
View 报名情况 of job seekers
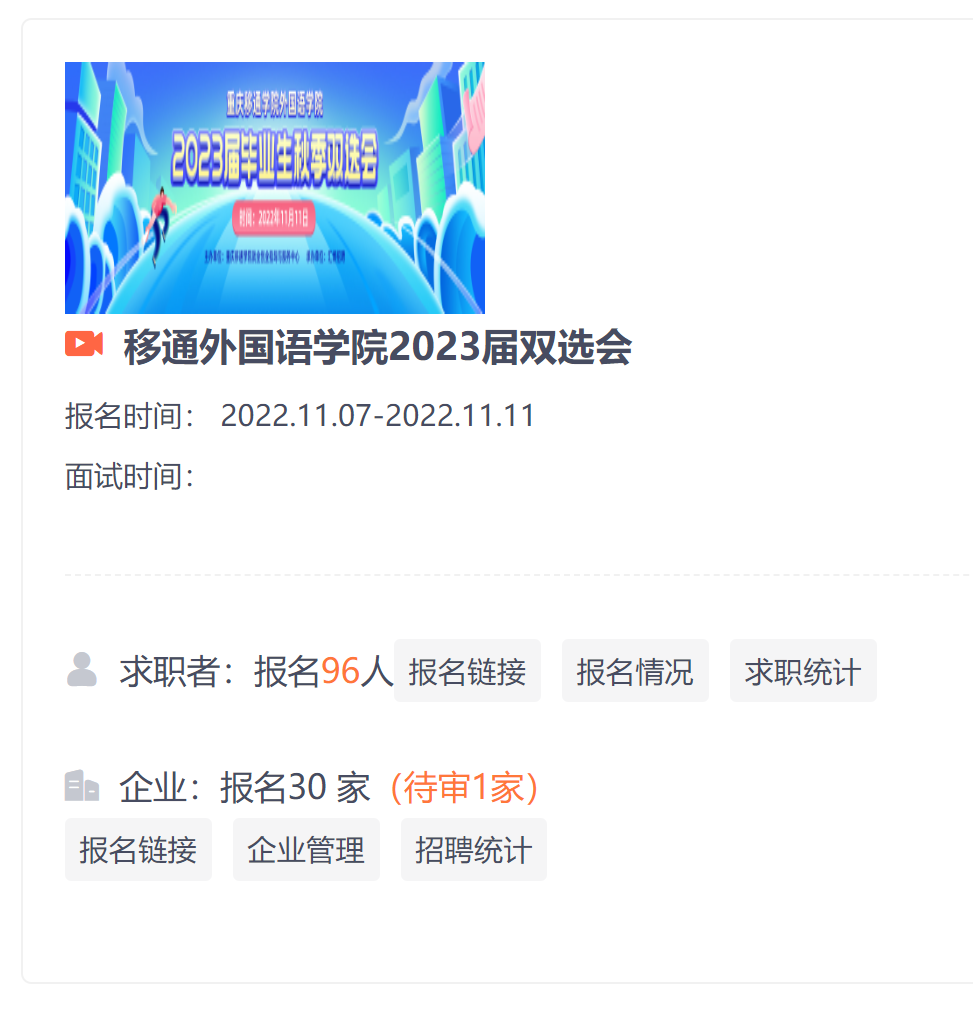[635, 671]
